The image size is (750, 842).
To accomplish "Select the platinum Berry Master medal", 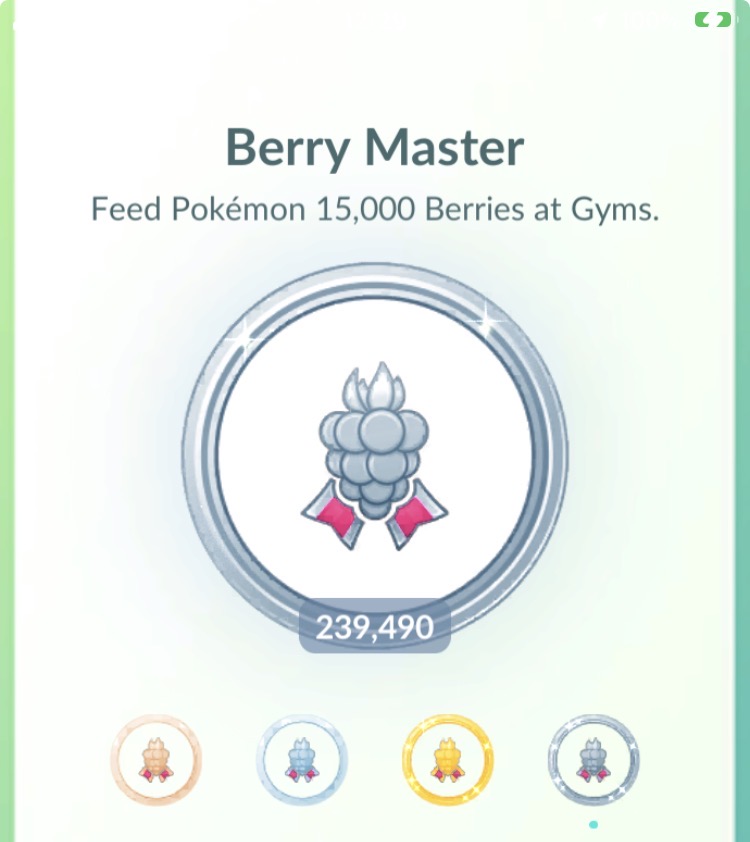I will tap(593, 761).
